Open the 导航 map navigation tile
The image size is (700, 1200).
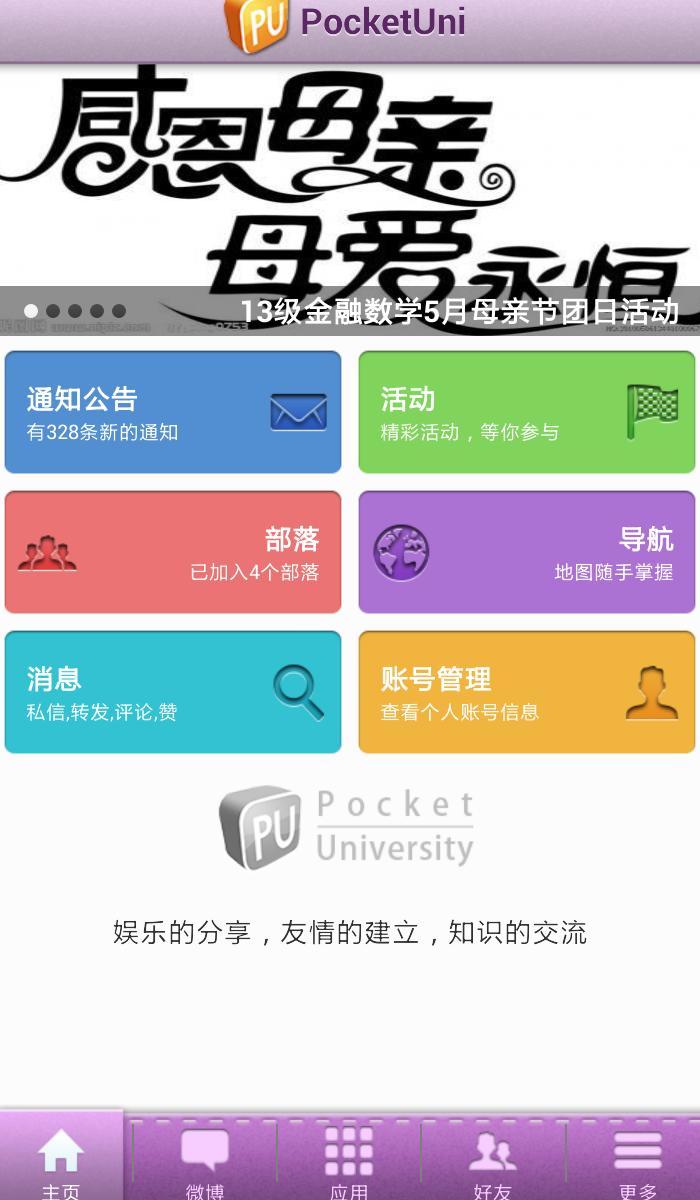coord(527,552)
